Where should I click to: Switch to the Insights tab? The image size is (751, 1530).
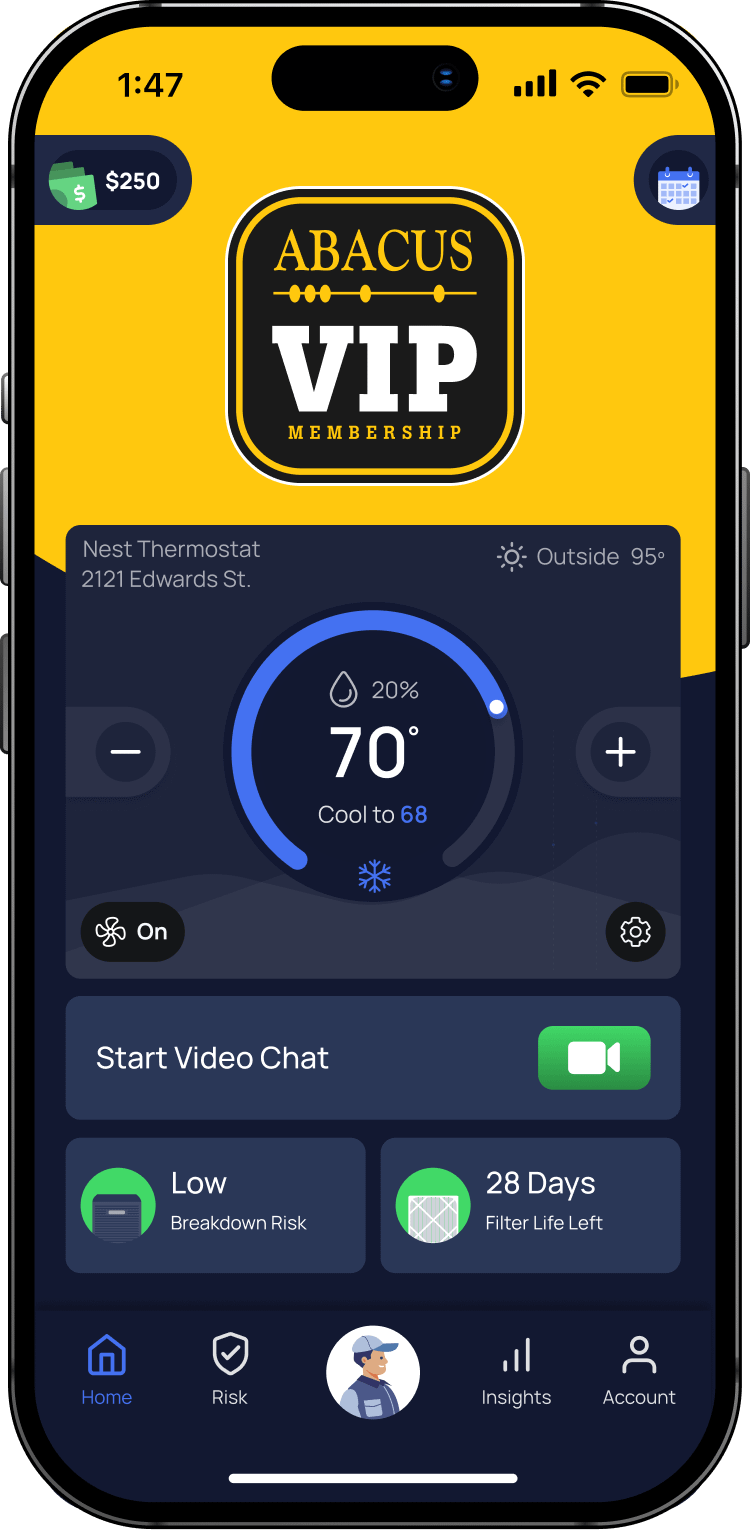click(x=516, y=1370)
